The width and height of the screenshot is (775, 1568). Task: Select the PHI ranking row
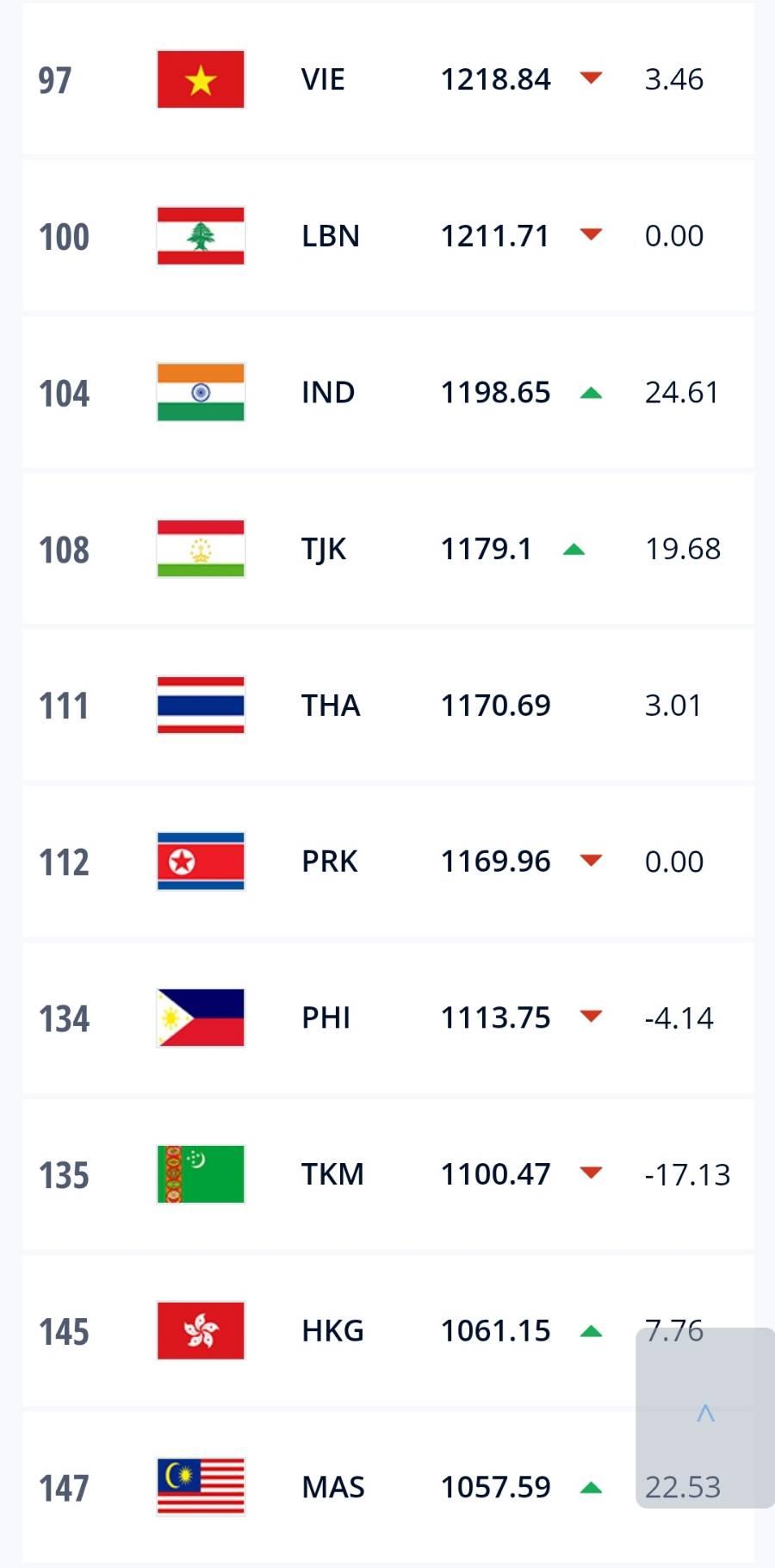click(387, 1017)
